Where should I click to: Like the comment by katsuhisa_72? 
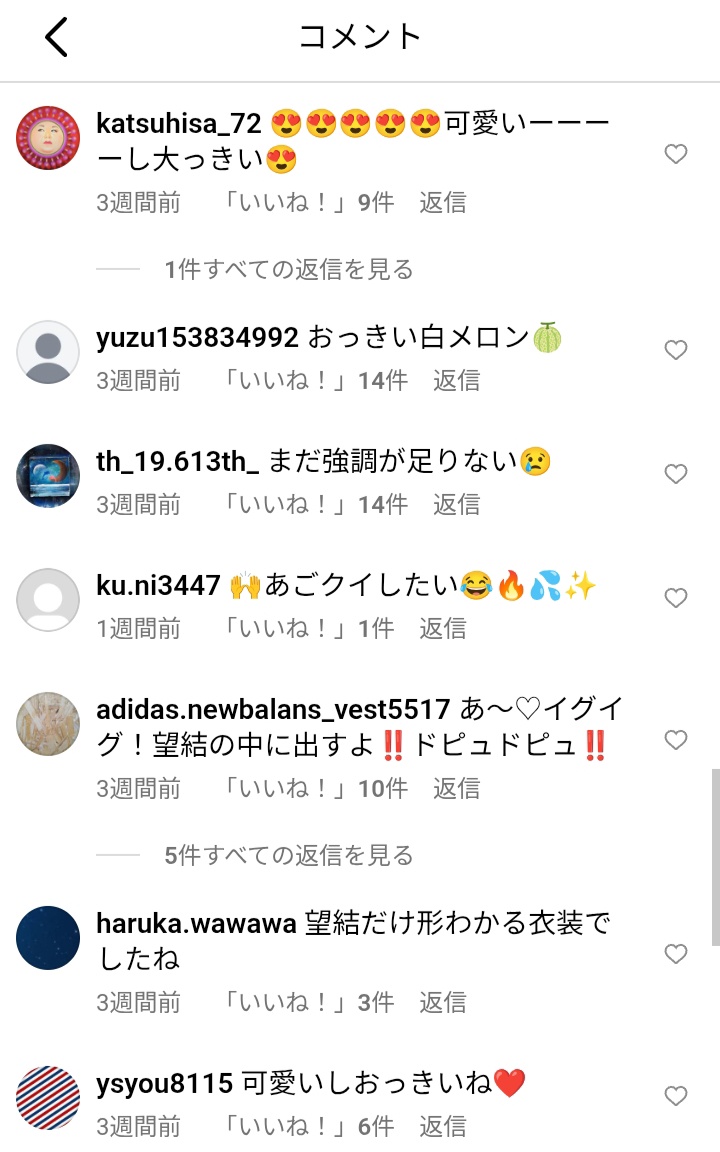coord(676,154)
